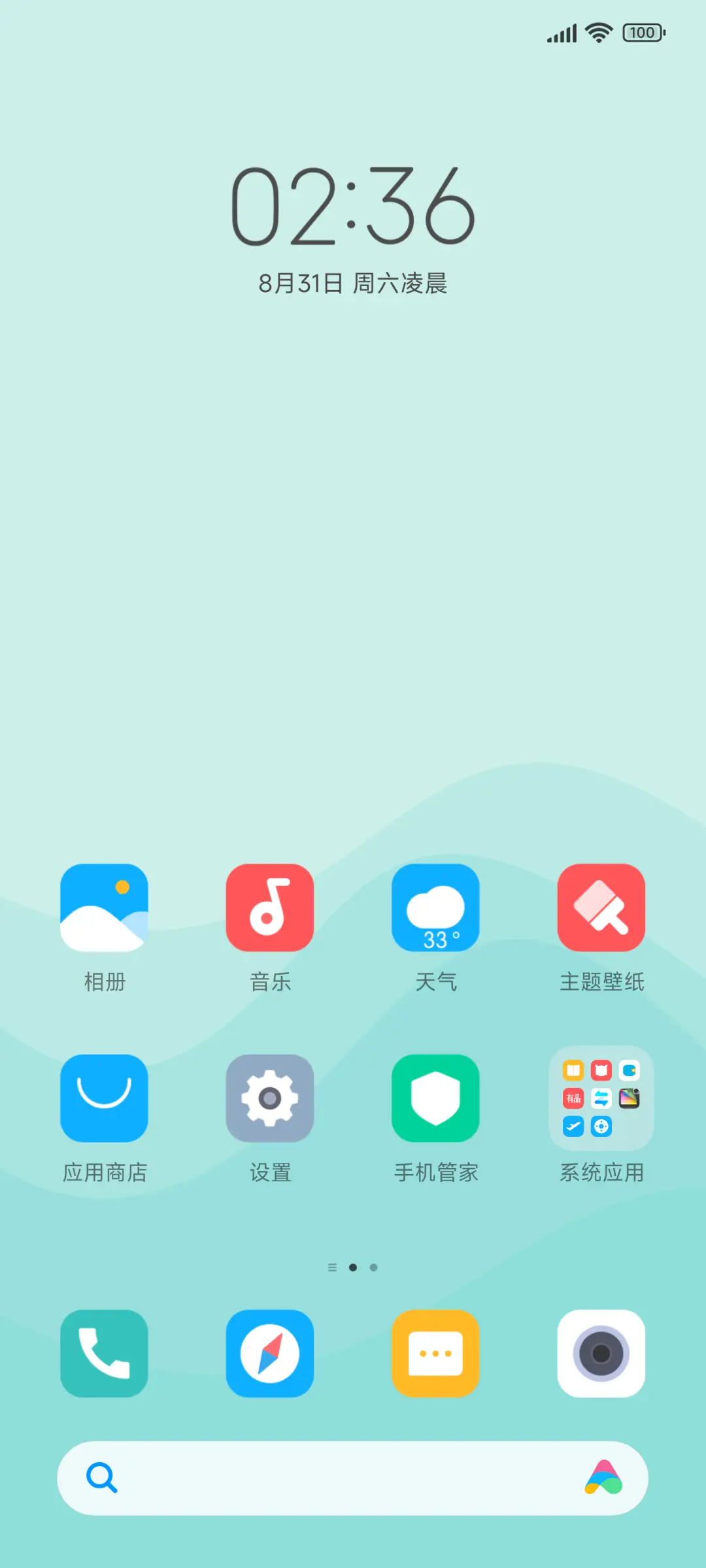Launch the Browser from the dock

click(x=270, y=1354)
